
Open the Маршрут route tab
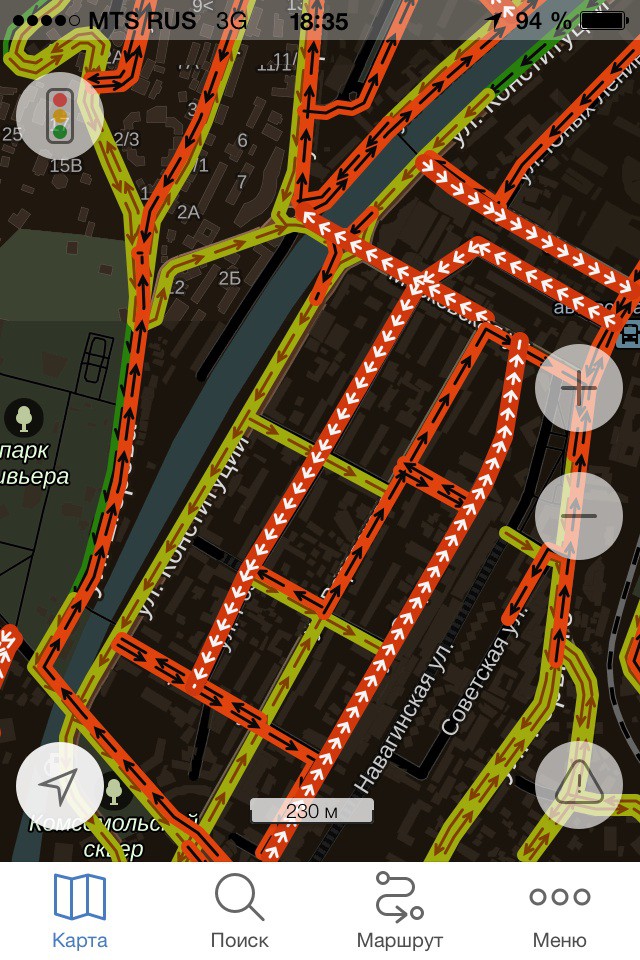[400, 910]
